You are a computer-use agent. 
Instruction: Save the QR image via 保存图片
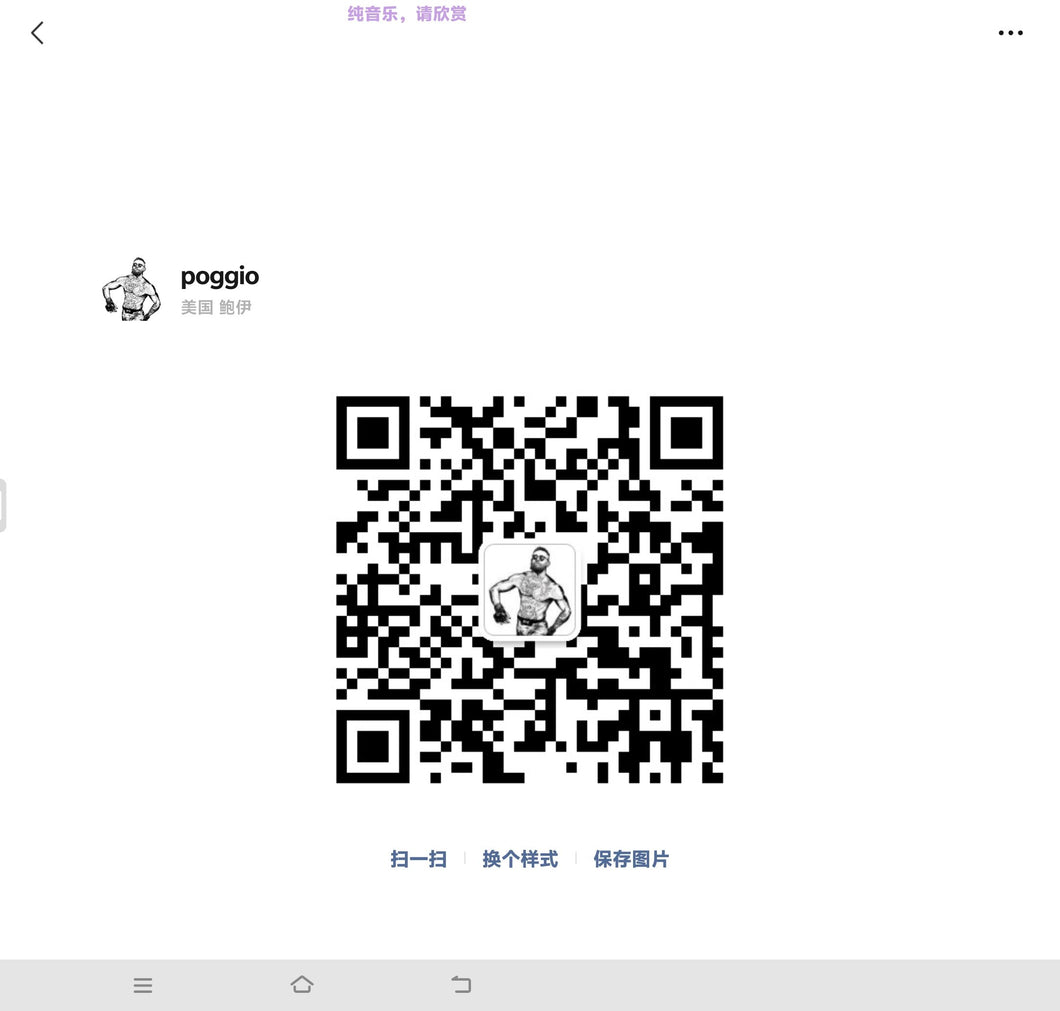pos(631,859)
